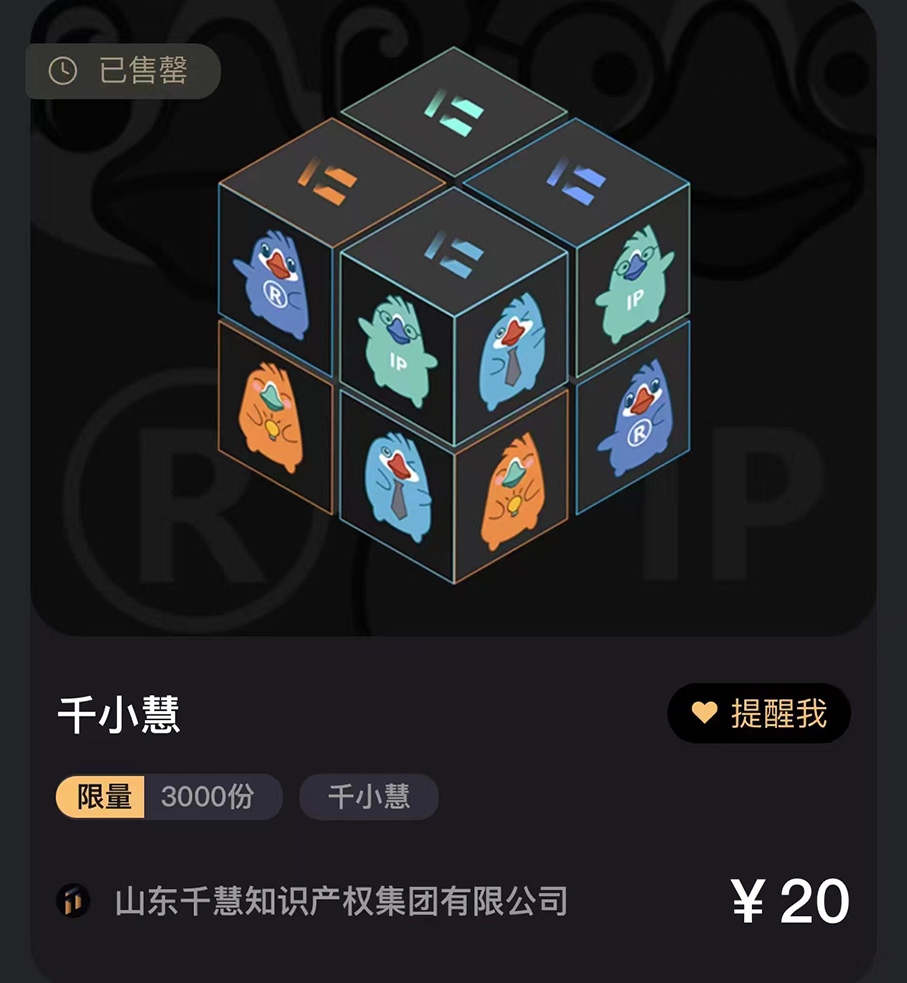
Task: Open the 千小慧 collectible cube image
Action: point(453,318)
